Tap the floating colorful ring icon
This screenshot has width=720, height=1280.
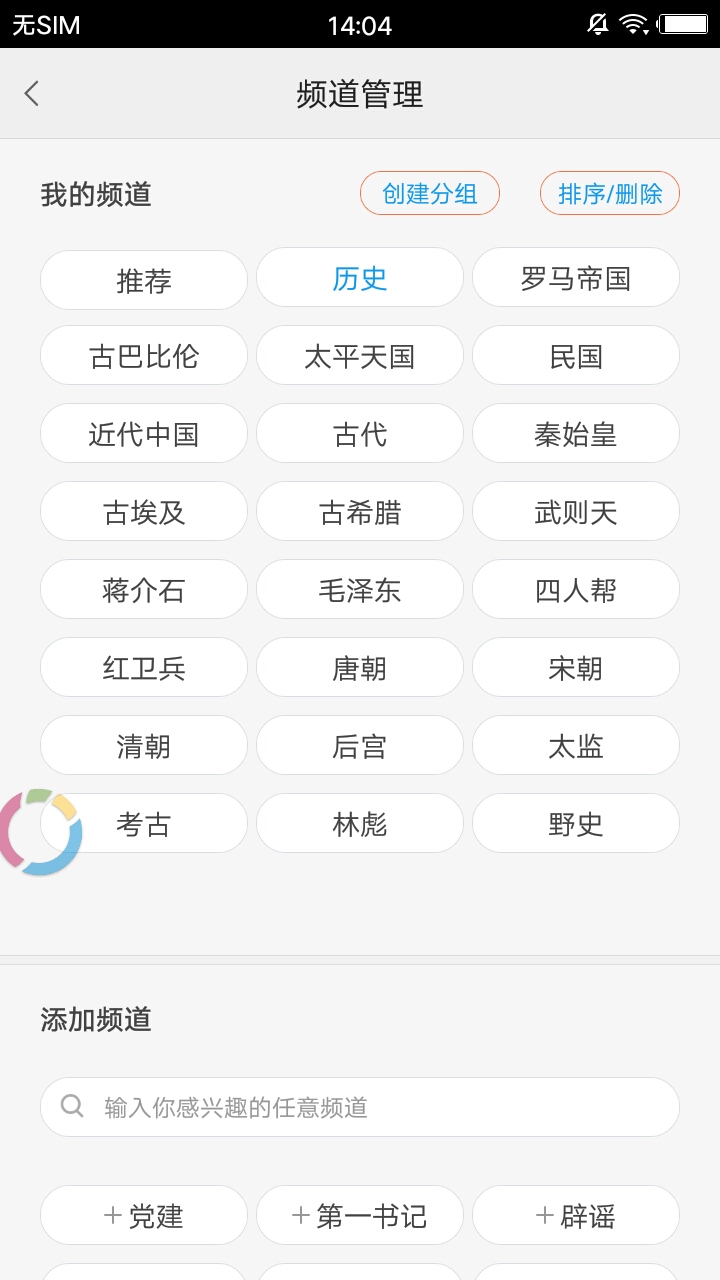[x=38, y=832]
